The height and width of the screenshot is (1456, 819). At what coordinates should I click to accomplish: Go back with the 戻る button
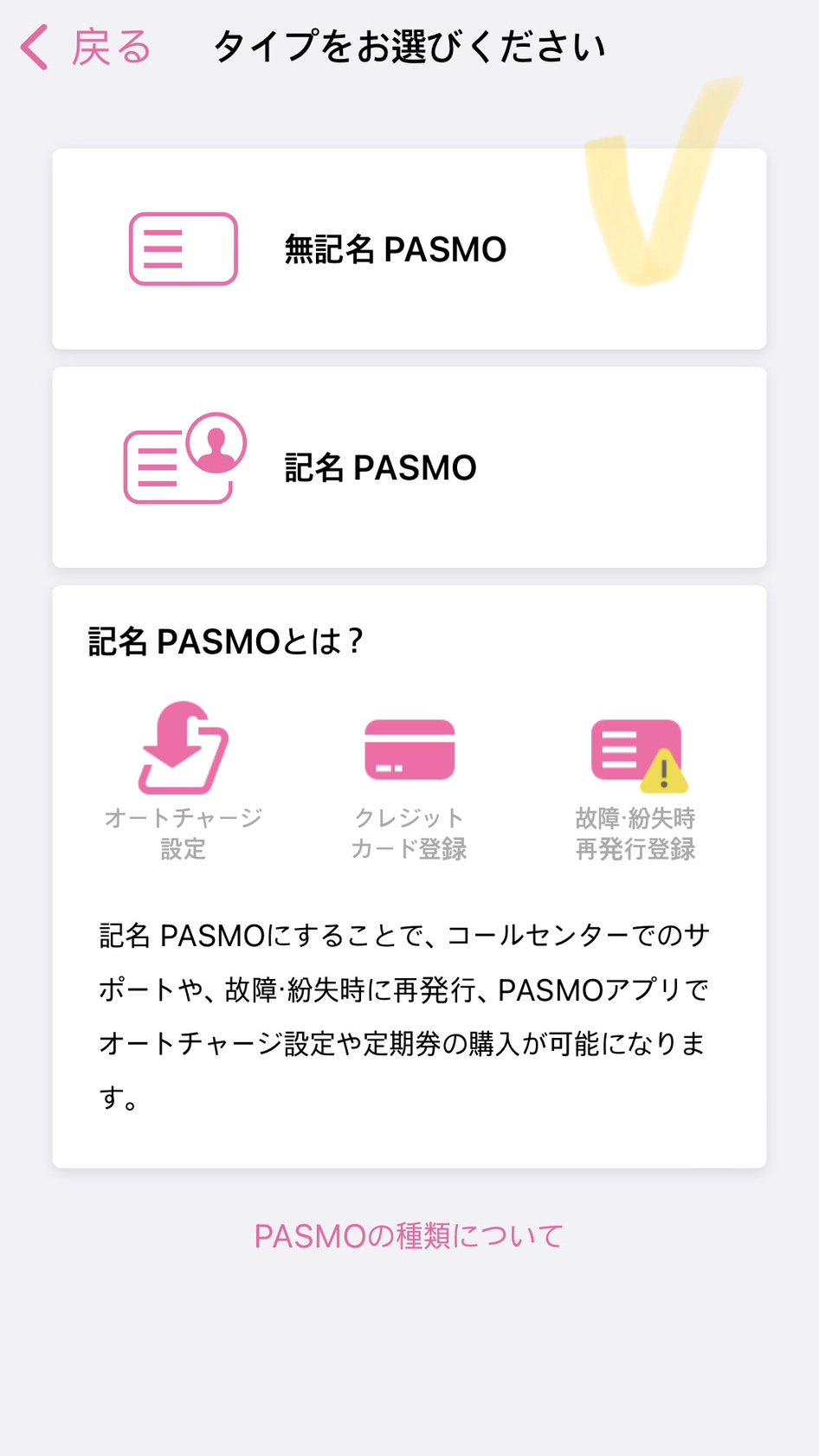click(87, 47)
